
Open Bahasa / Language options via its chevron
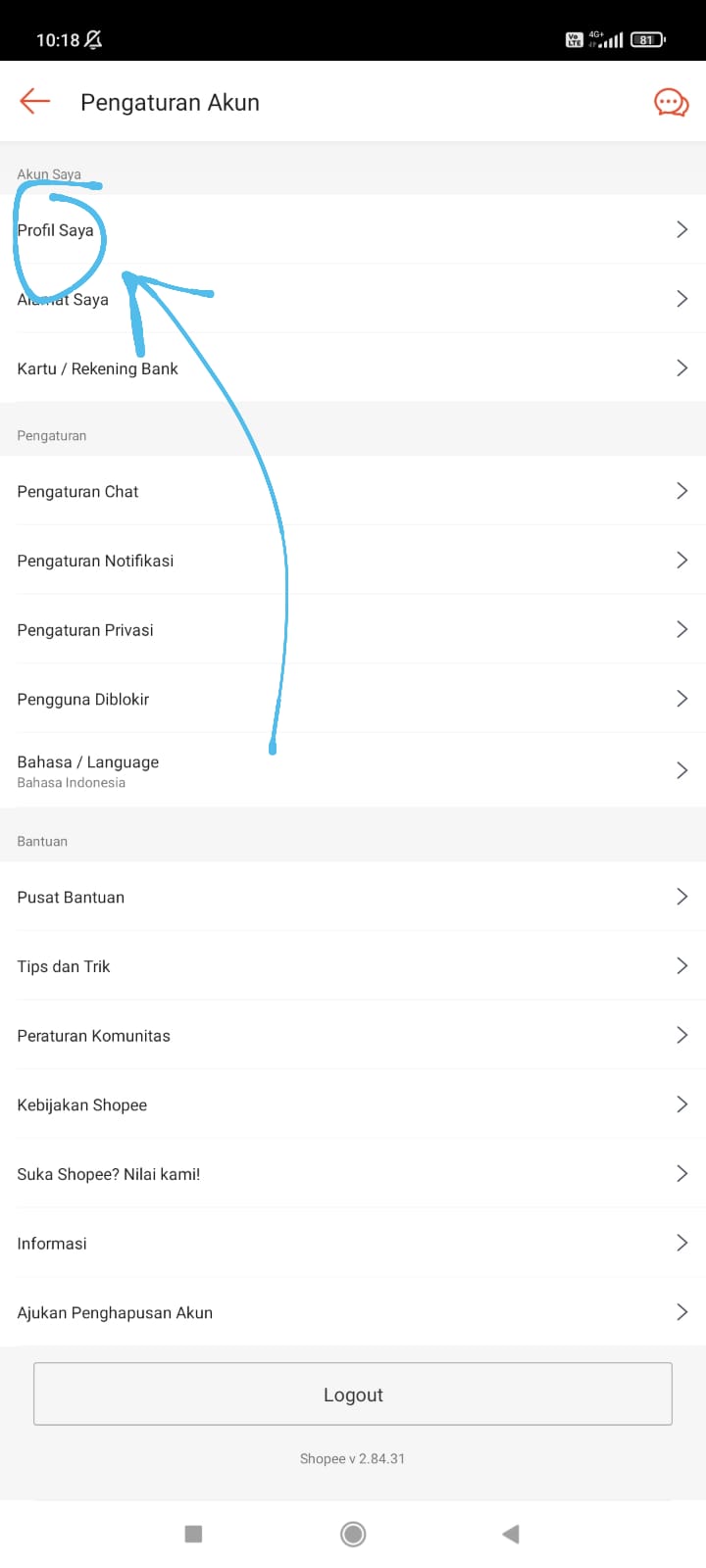(x=681, y=769)
